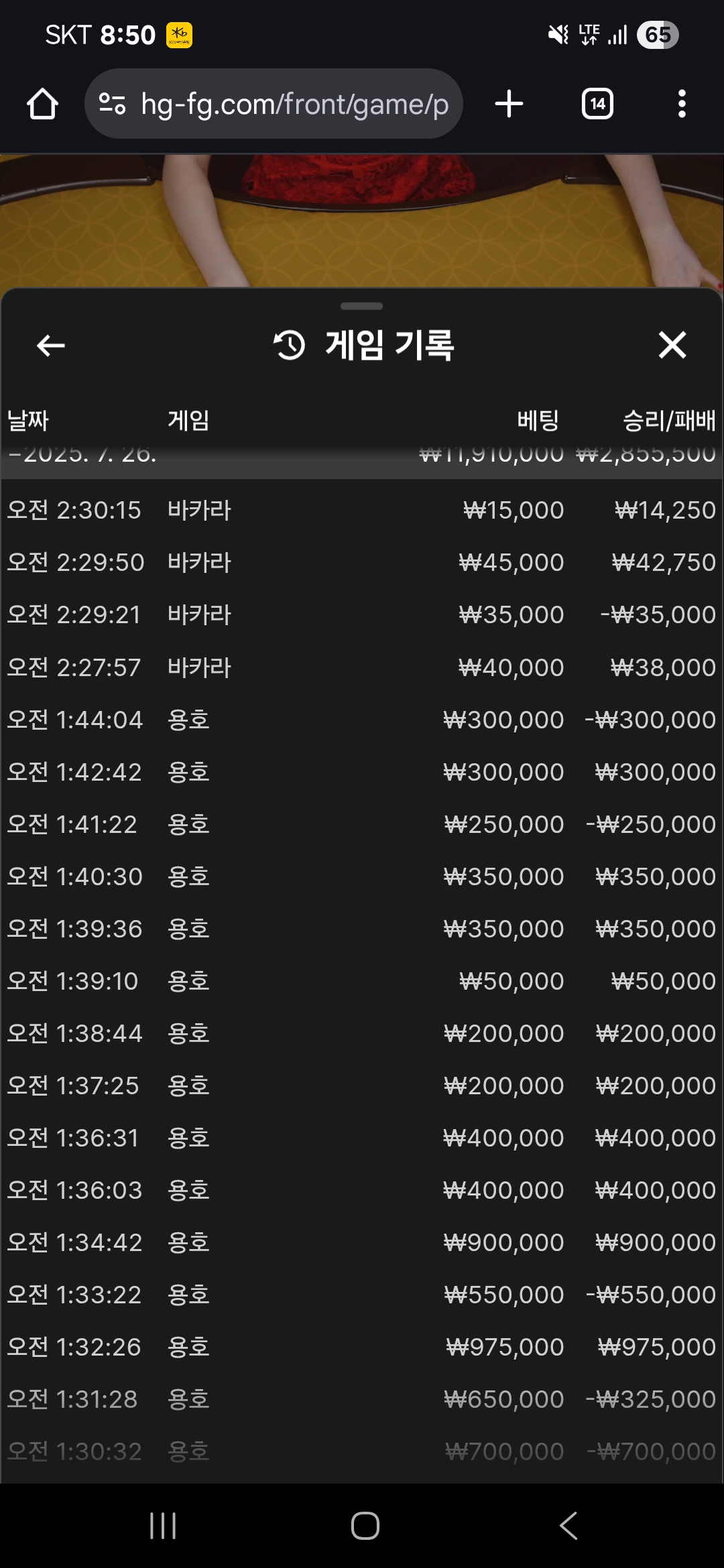This screenshot has height=1568, width=724.
Task: Tap the system back button
Action: click(x=568, y=1526)
